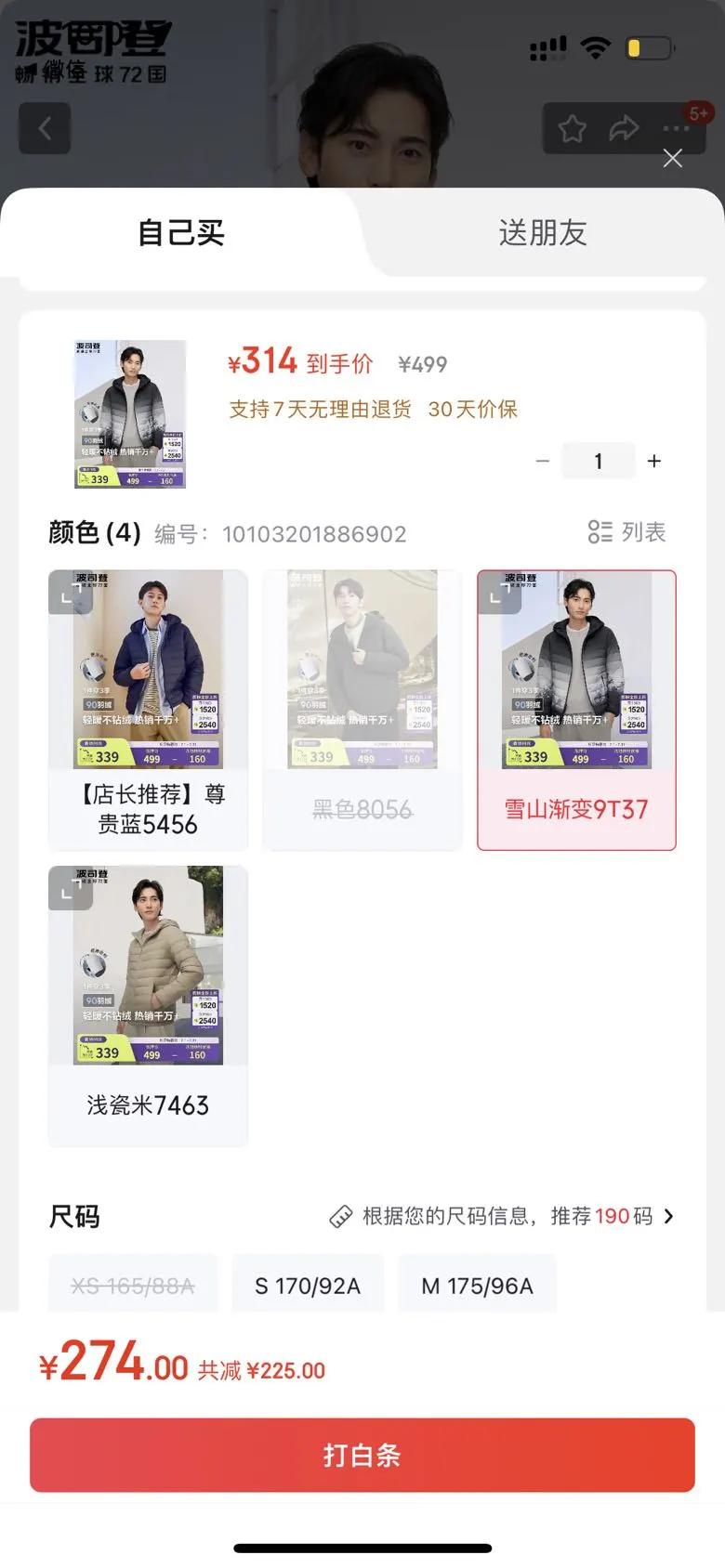Screen dimensions: 725x1568
Task: Close the purchase options sheet
Action: 673,159
